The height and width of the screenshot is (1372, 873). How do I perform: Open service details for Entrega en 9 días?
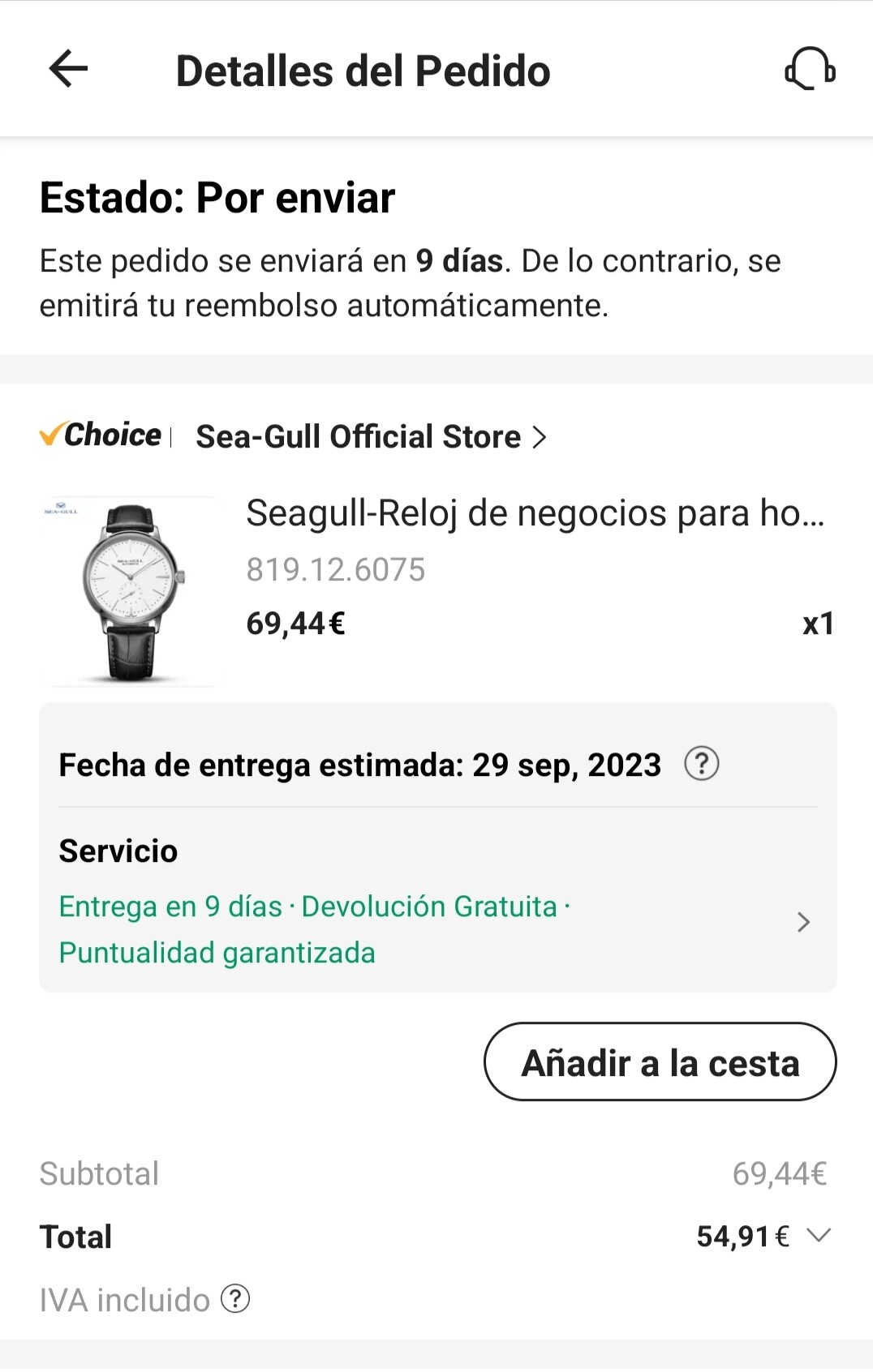click(x=802, y=922)
